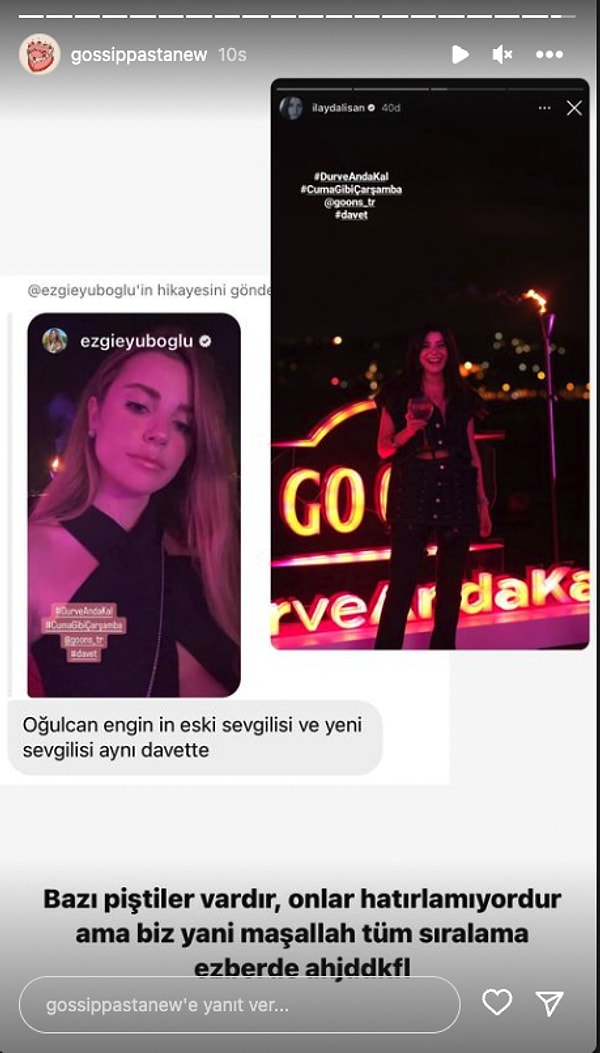Open gossippastanew profile avatar
600x1053 pixels.
(x=39, y=54)
